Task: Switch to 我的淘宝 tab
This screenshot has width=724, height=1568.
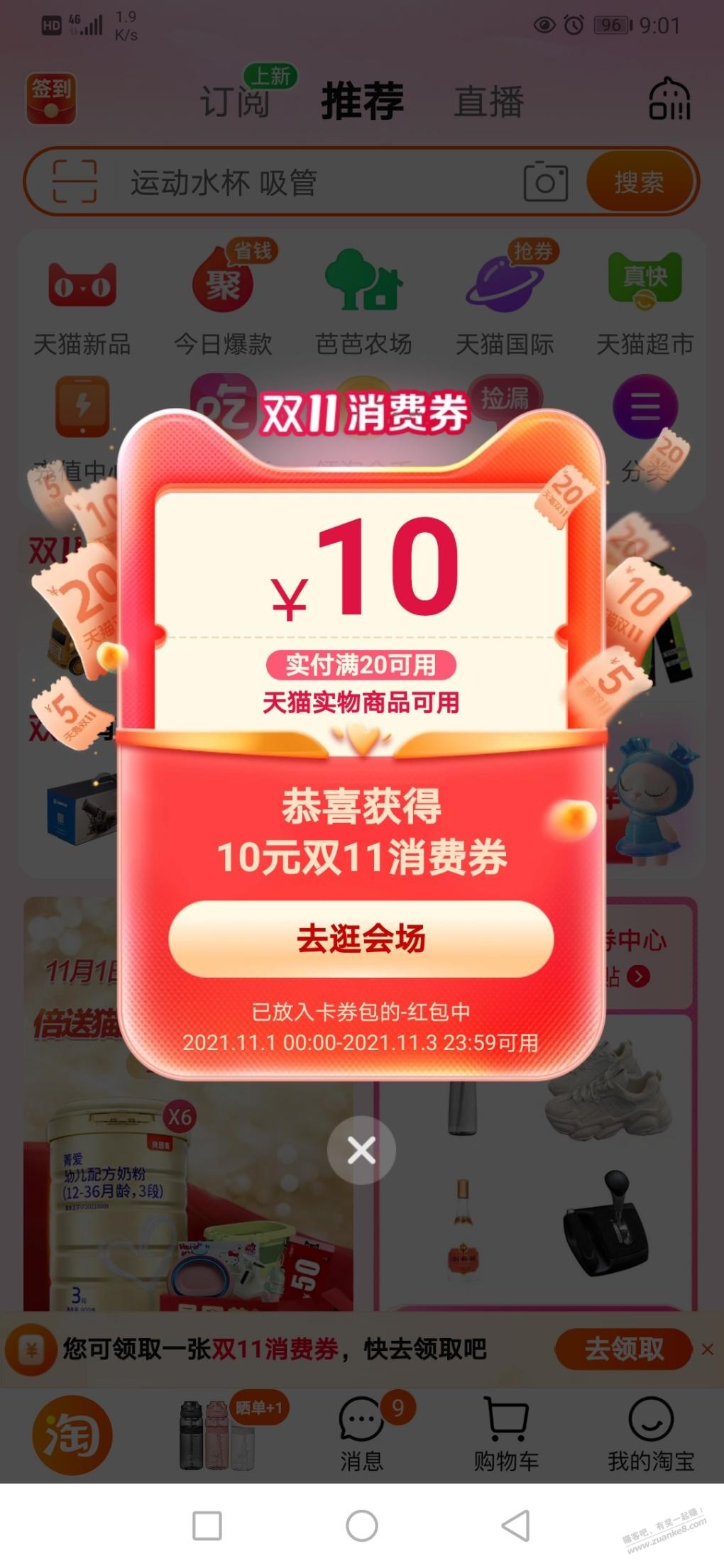Action: (650, 1433)
